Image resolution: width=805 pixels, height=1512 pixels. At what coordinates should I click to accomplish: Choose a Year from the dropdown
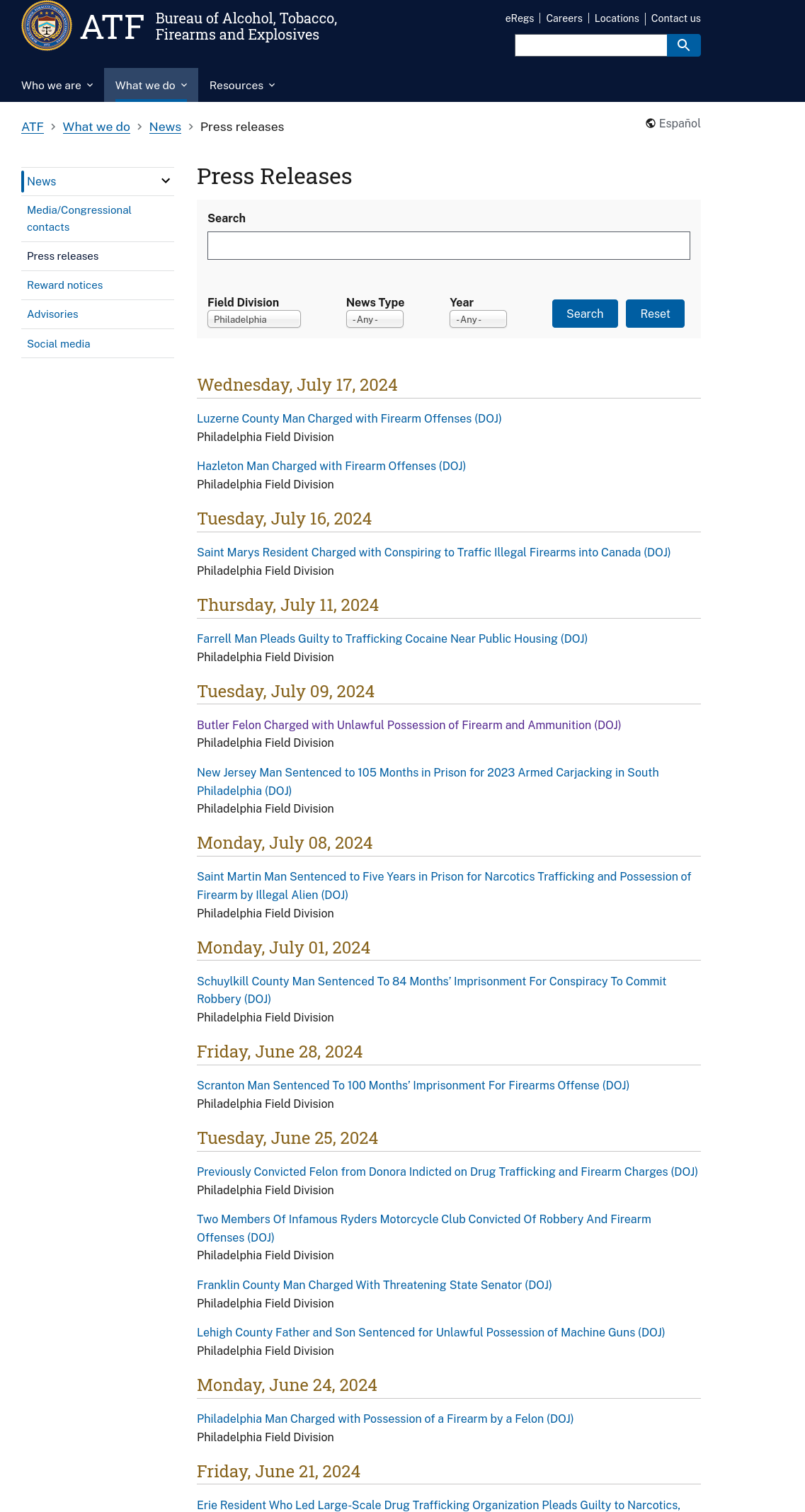(x=478, y=319)
